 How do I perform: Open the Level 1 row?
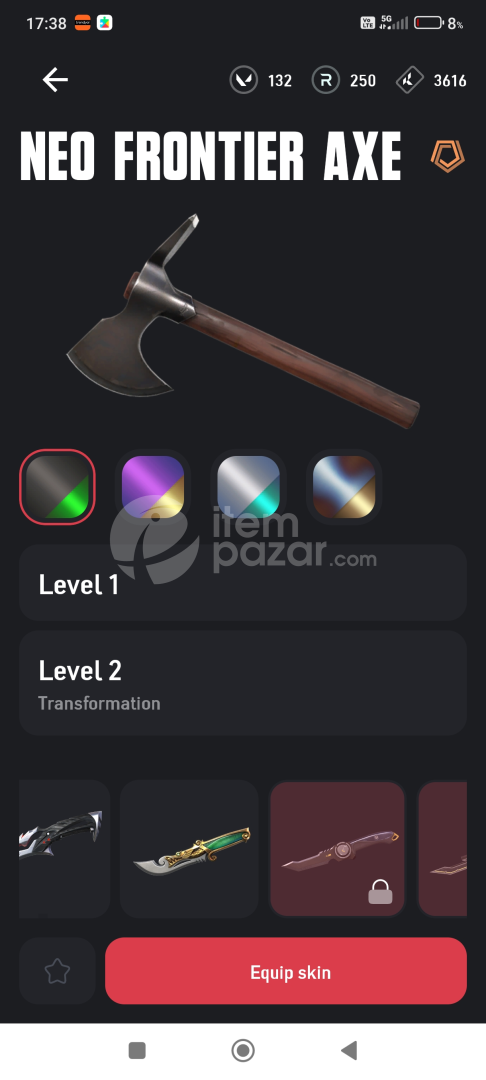tap(243, 583)
